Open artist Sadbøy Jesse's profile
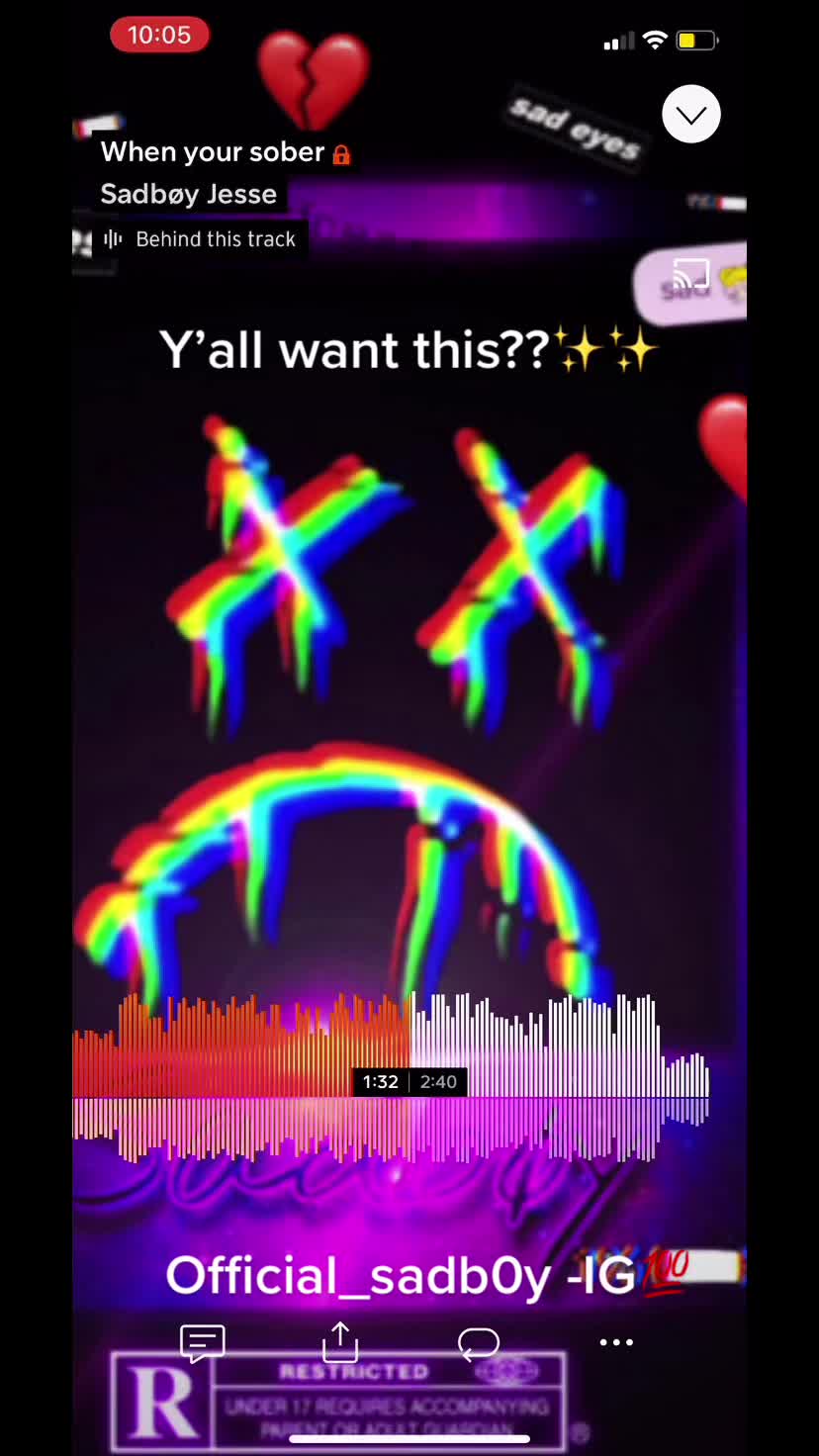Viewport: 819px width, 1456px height. 188,194
